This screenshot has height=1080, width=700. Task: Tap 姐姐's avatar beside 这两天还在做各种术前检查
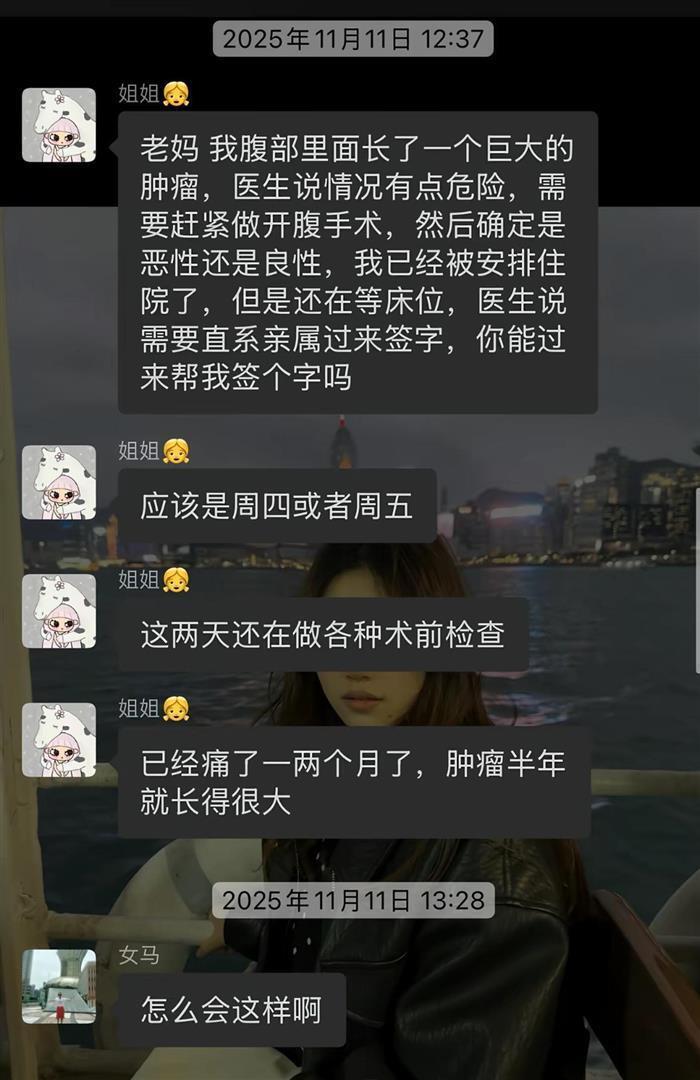click(x=59, y=611)
